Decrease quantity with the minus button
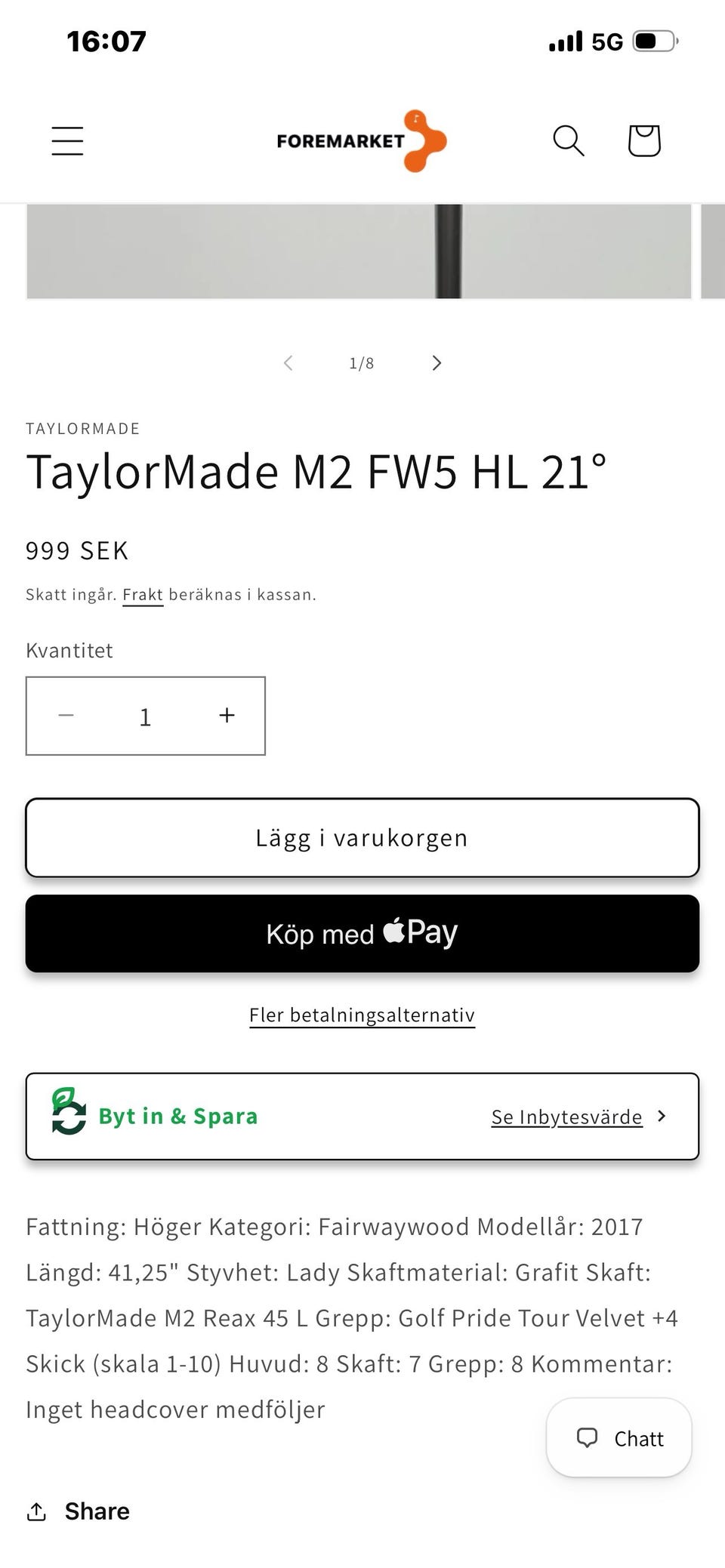Viewport: 725px width, 1568px height. [66, 716]
